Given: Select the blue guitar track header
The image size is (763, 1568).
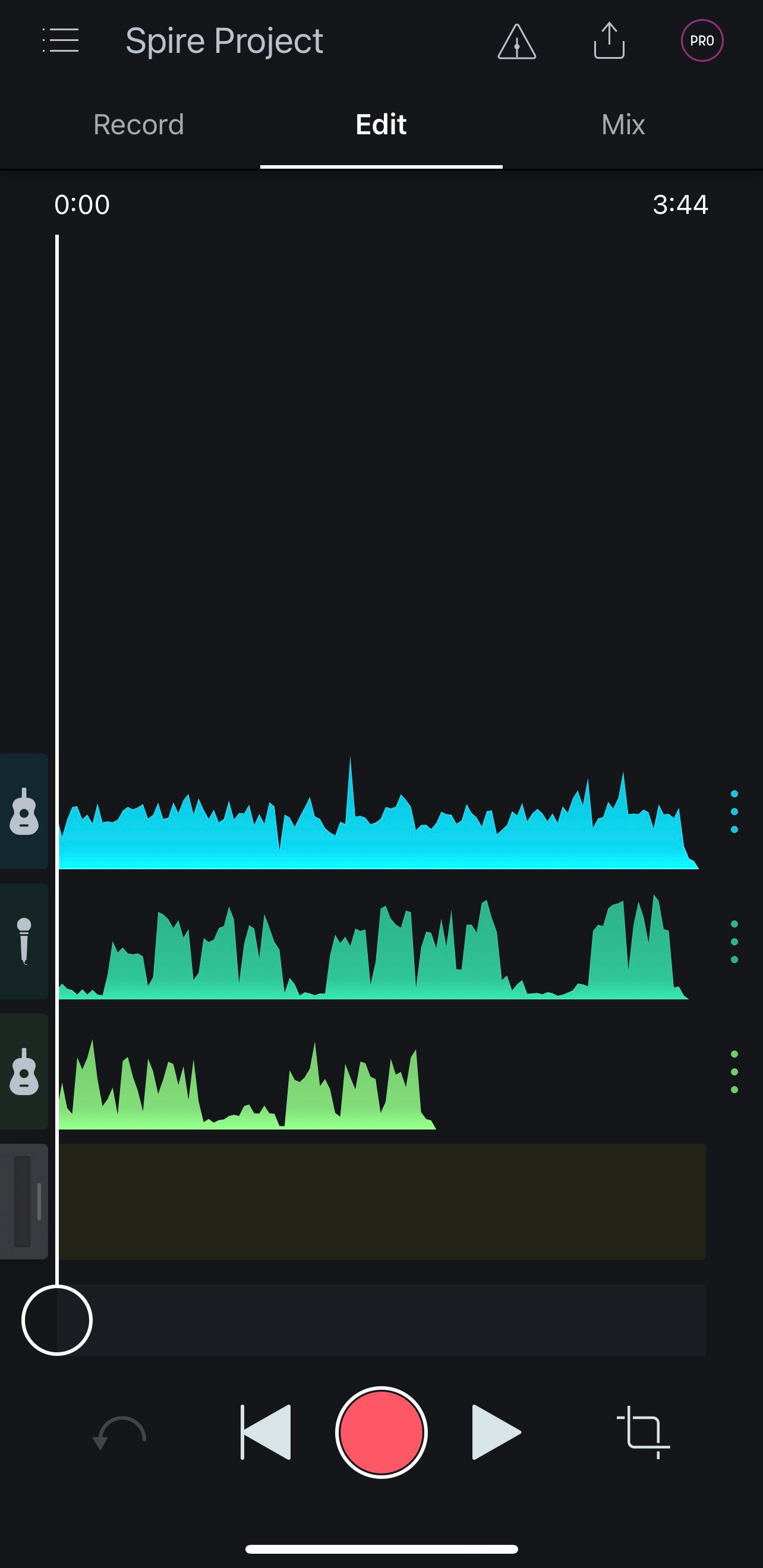Looking at the screenshot, I should click(x=24, y=812).
